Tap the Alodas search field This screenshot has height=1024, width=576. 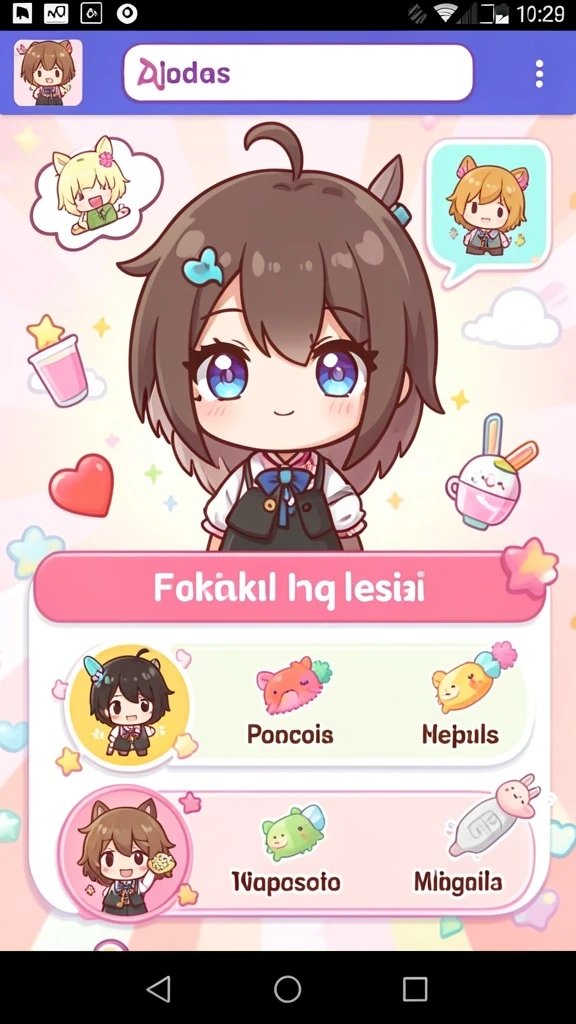pos(298,73)
